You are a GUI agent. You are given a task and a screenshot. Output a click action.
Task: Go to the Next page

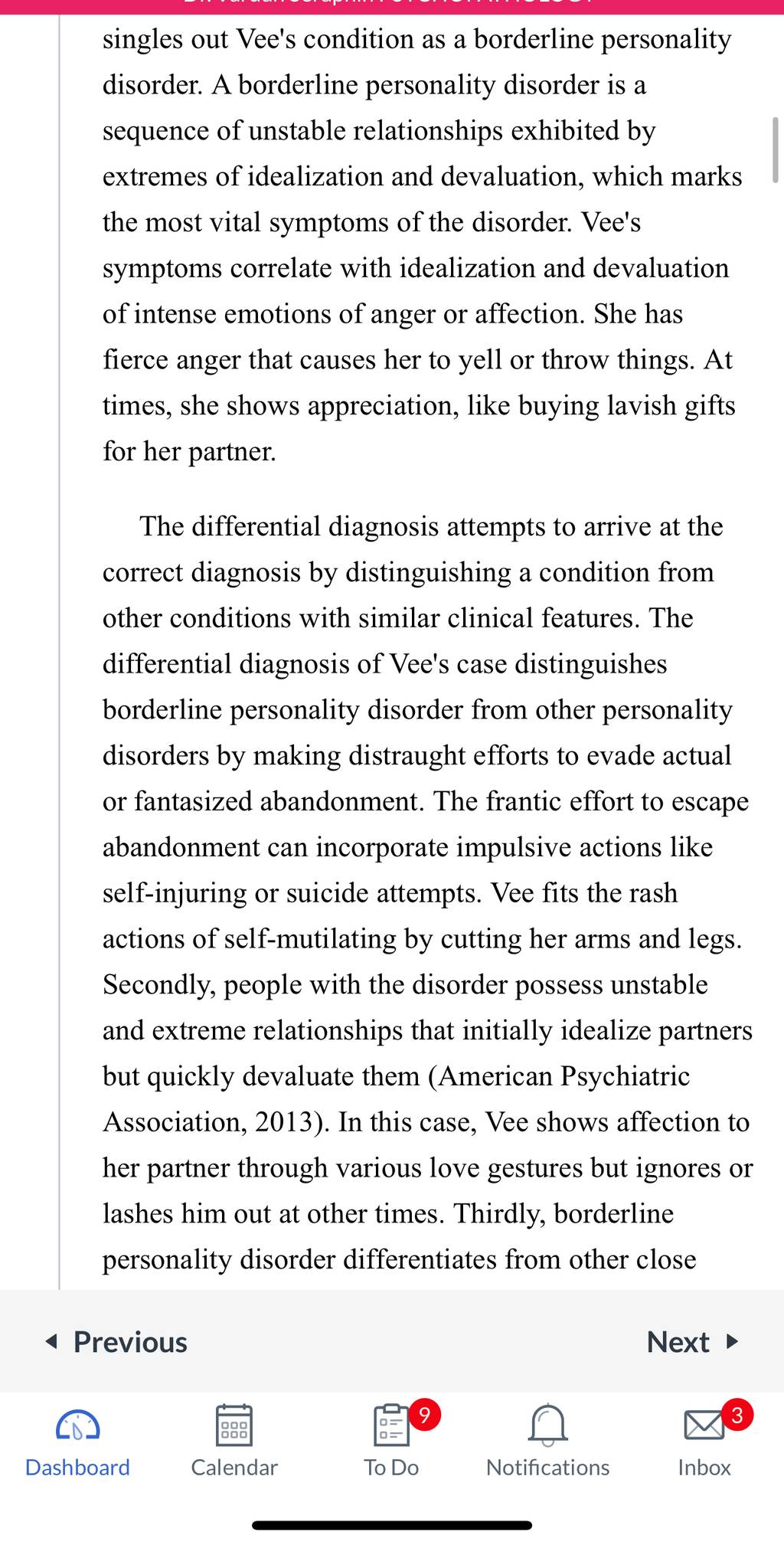click(692, 1342)
